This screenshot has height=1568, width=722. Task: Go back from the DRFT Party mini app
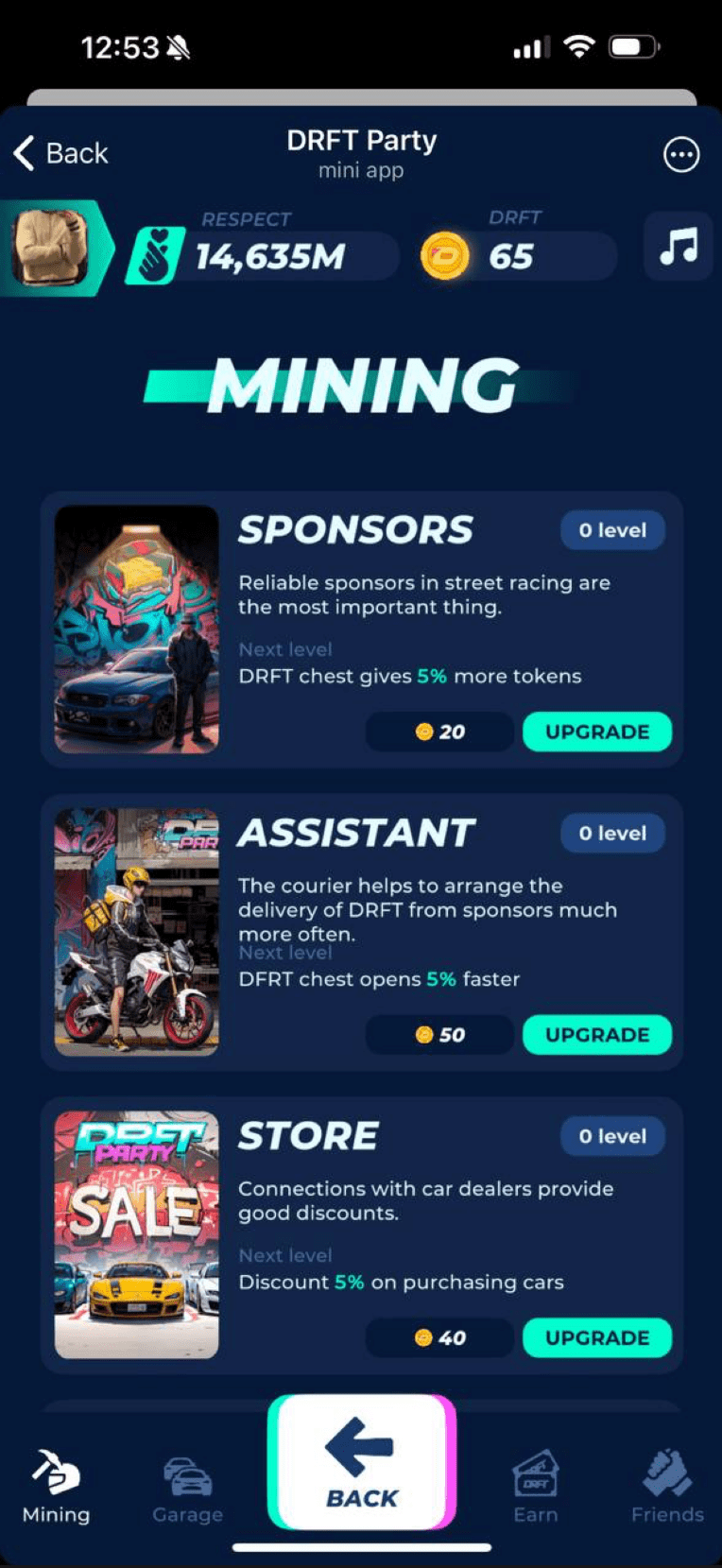61,153
